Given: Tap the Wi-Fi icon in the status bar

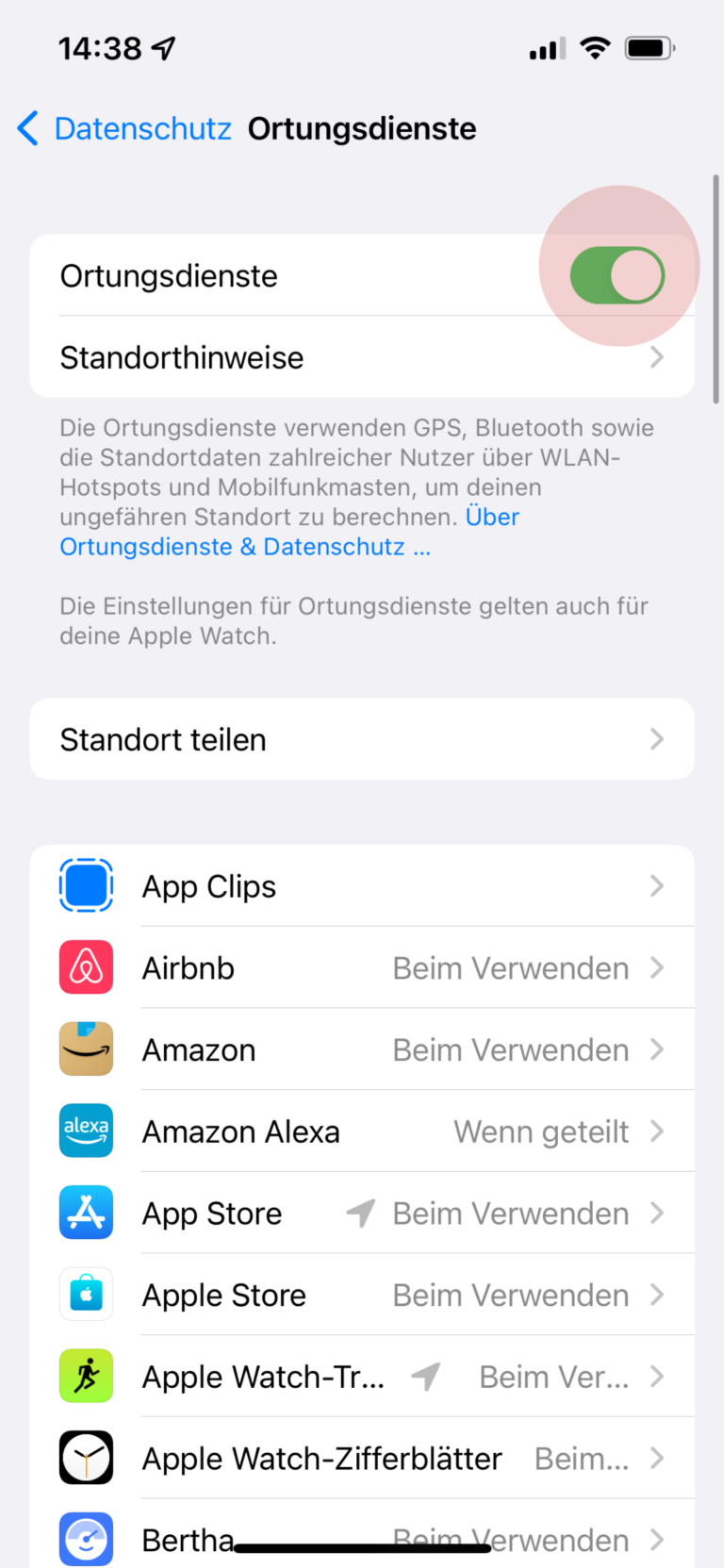Looking at the screenshot, I should [x=595, y=47].
